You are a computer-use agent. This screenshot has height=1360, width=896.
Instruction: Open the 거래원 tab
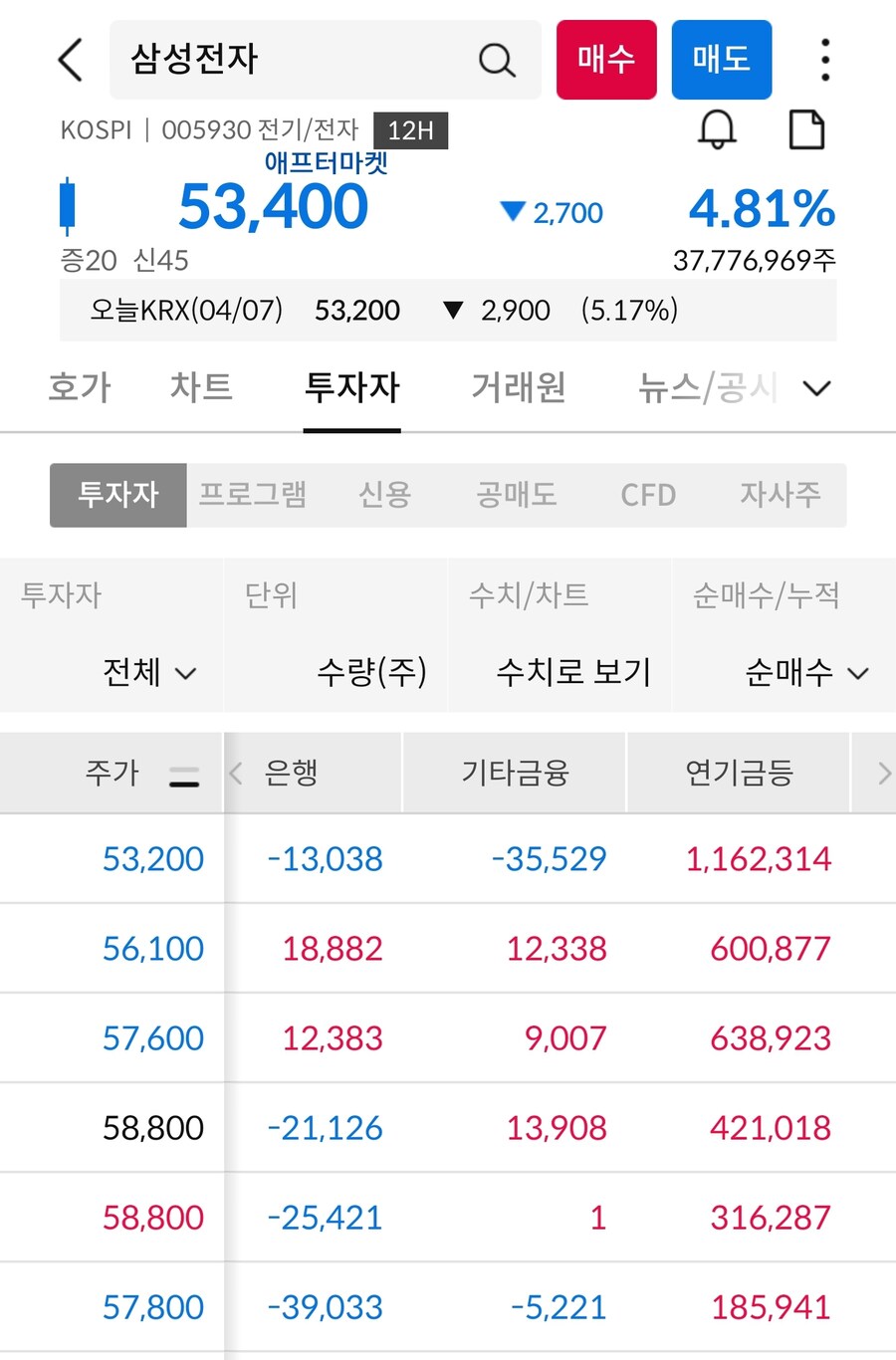[x=518, y=387]
